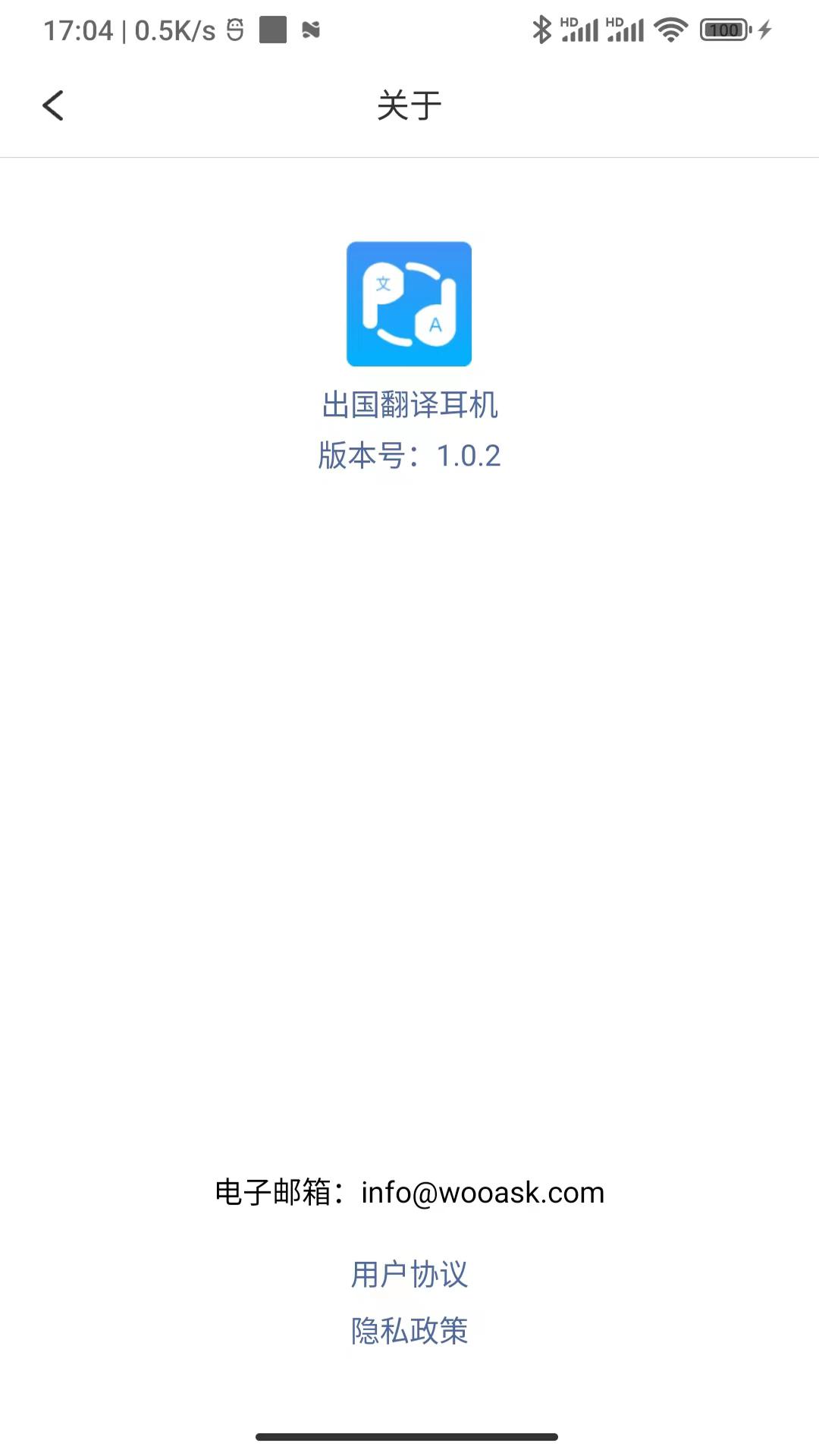This screenshot has width=819, height=1456.
Task: Go back from the 关于 page
Action: pyautogui.click(x=53, y=105)
